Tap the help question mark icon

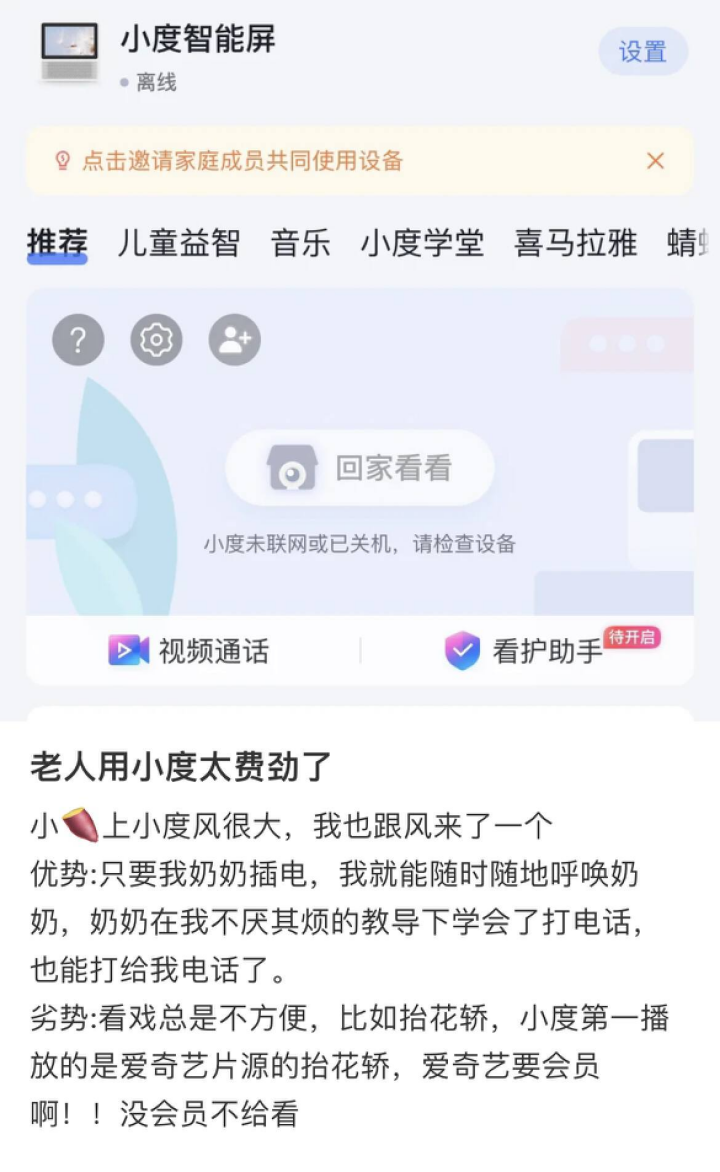[x=78, y=340]
